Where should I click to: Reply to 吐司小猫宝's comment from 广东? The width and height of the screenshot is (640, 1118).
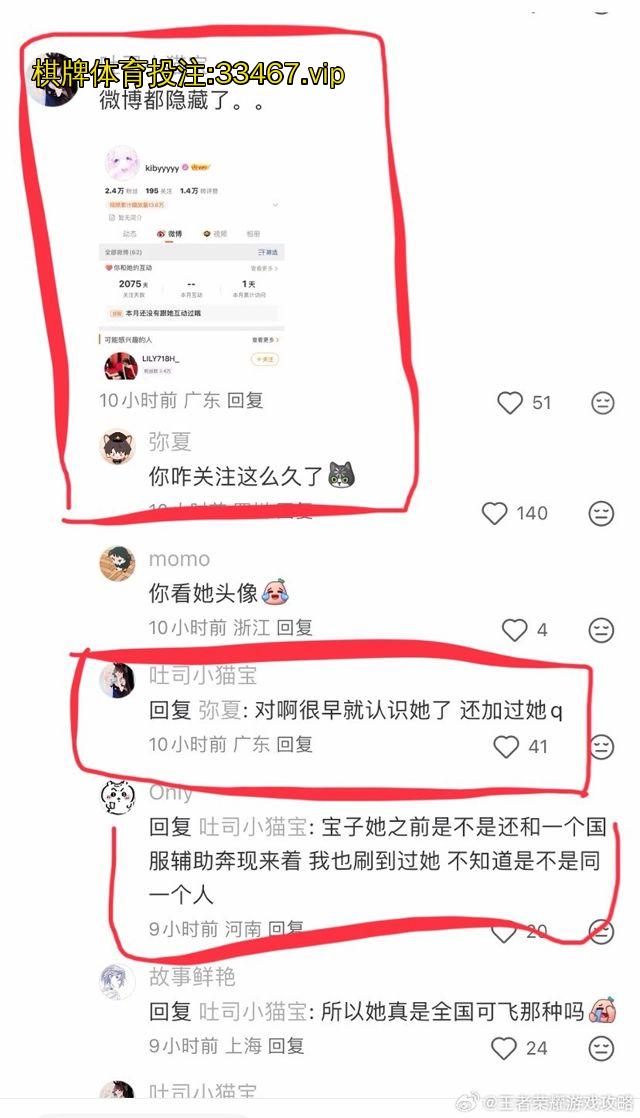click(295, 744)
